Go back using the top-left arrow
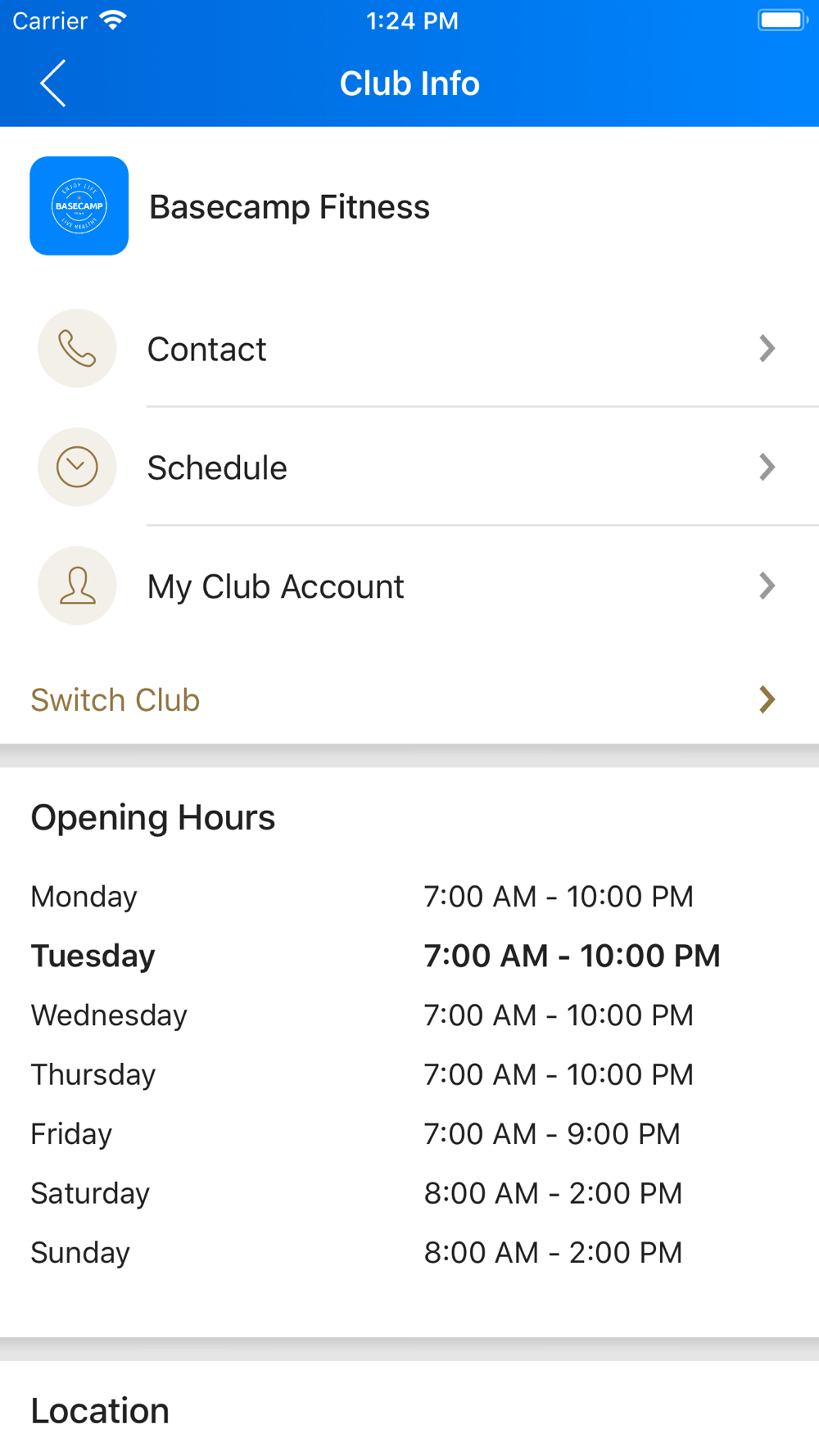This screenshot has height=1456, width=819. click(53, 84)
